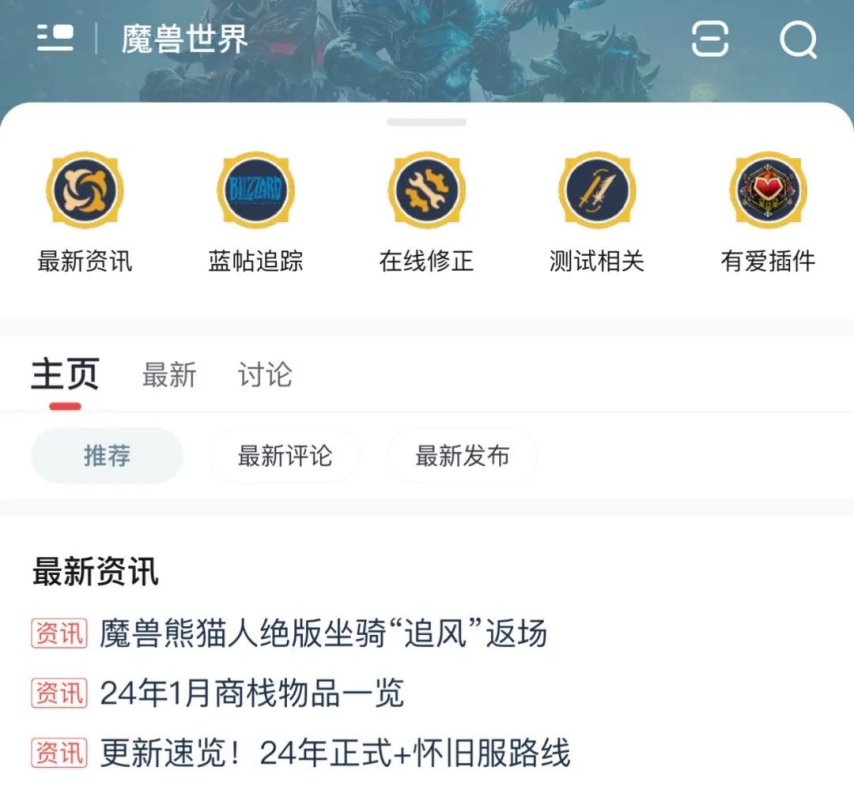Select the 最新发布 filter chip
854x797 pixels.
(x=462, y=456)
